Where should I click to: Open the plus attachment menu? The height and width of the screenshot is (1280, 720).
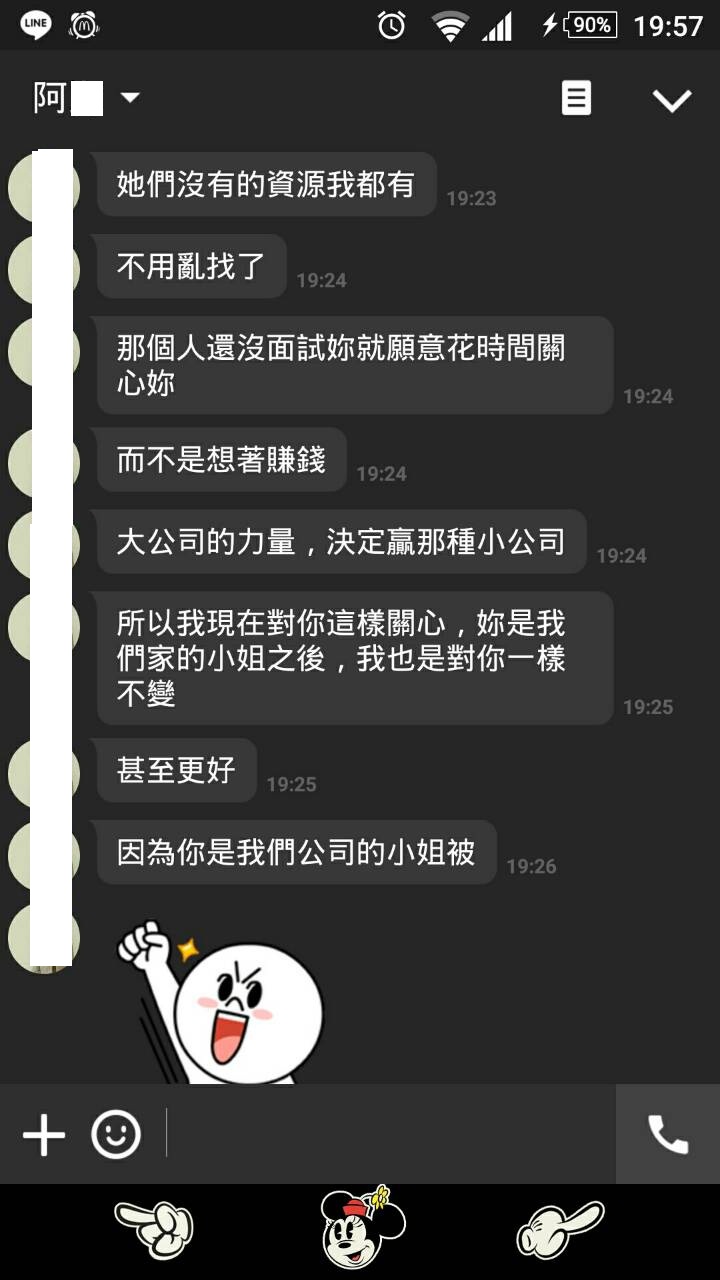click(x=44, y=1135)
